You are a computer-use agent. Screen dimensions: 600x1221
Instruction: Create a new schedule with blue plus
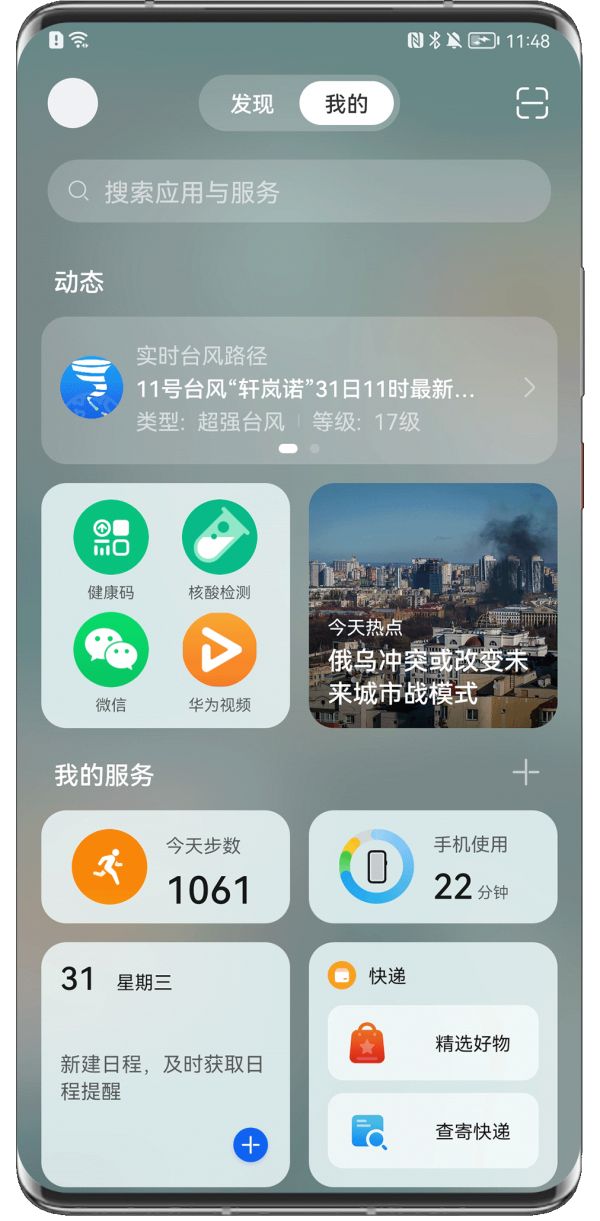[x=250, y=1145]
